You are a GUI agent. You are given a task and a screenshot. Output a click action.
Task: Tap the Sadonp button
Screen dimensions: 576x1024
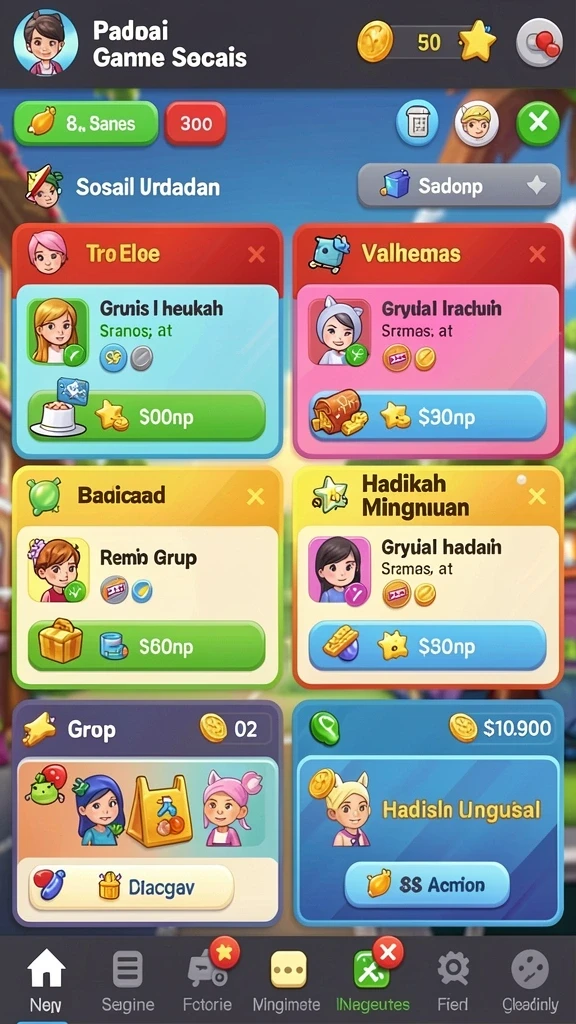[459, 186]
